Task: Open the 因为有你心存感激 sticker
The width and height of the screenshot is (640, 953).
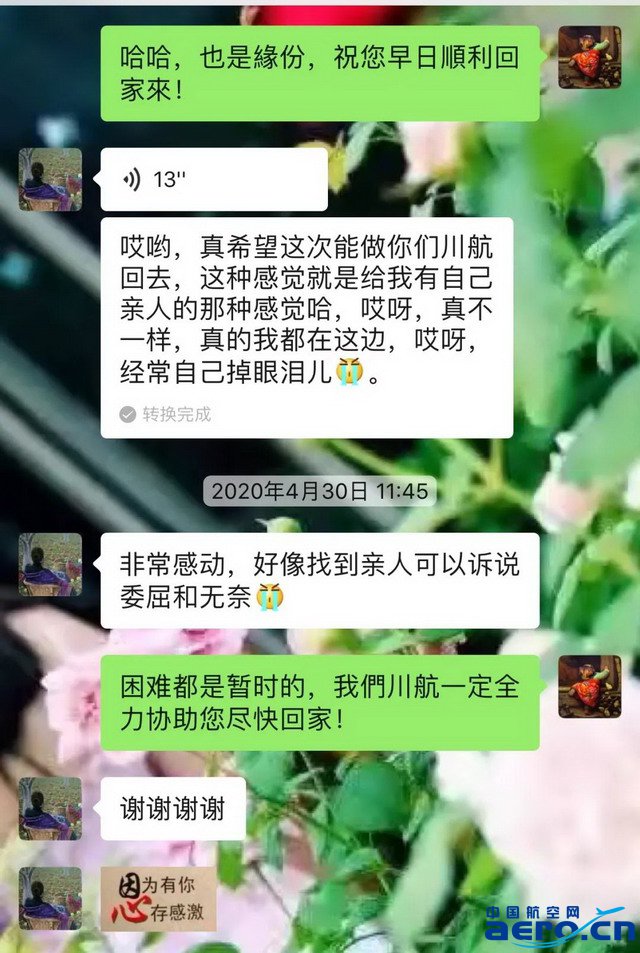Action: [x=158, y=898]
